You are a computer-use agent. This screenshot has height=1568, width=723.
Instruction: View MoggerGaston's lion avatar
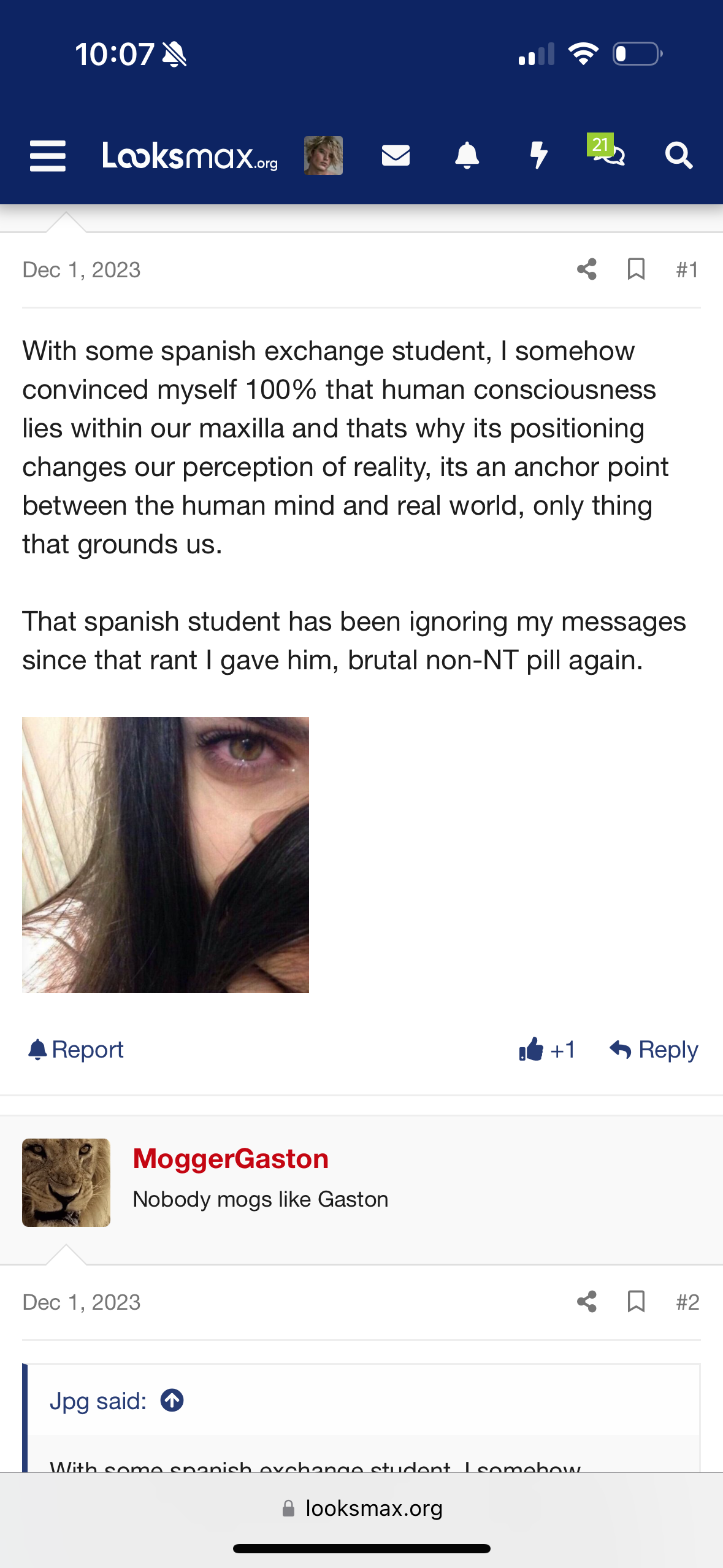pyautogui.click(x=66, y=1183)
